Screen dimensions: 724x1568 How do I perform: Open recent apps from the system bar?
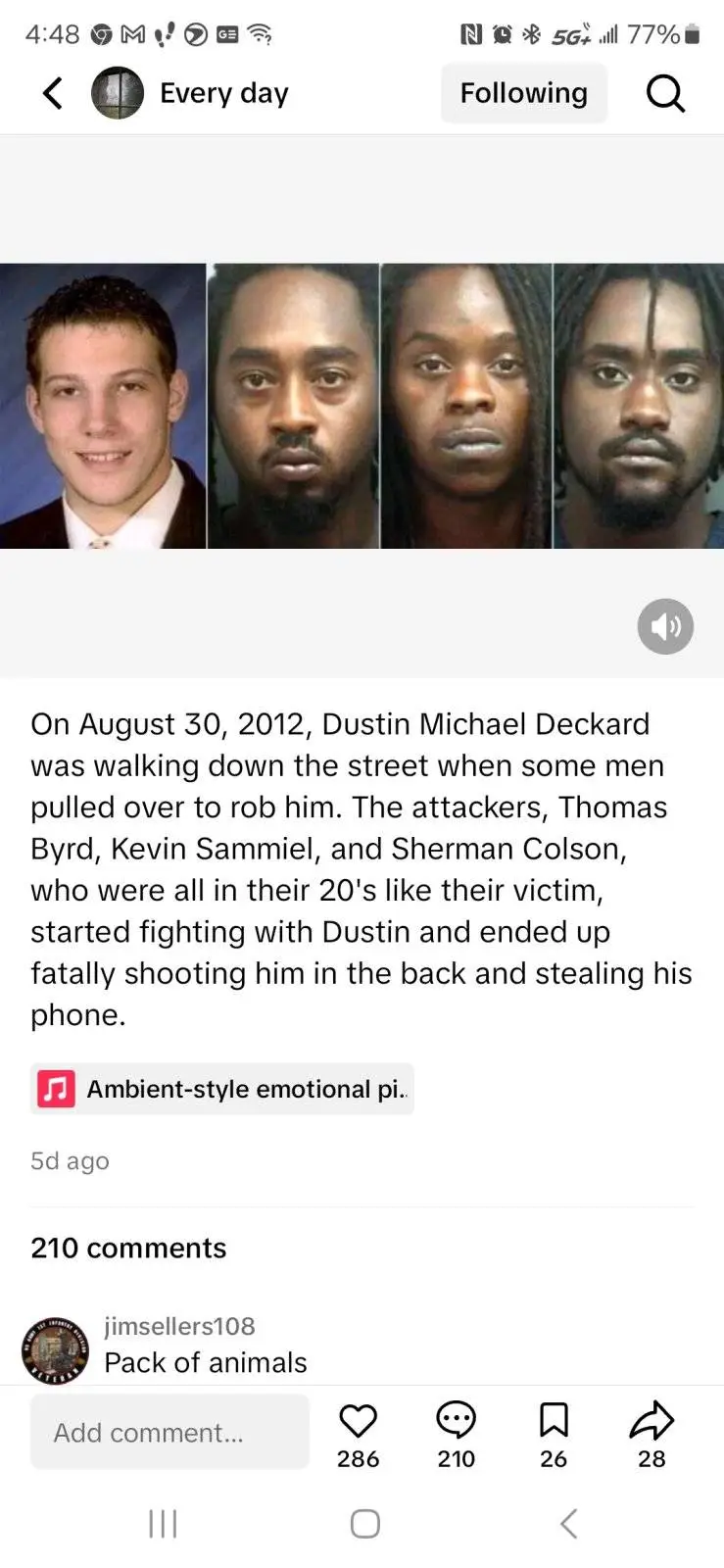tap(163, 1523)
